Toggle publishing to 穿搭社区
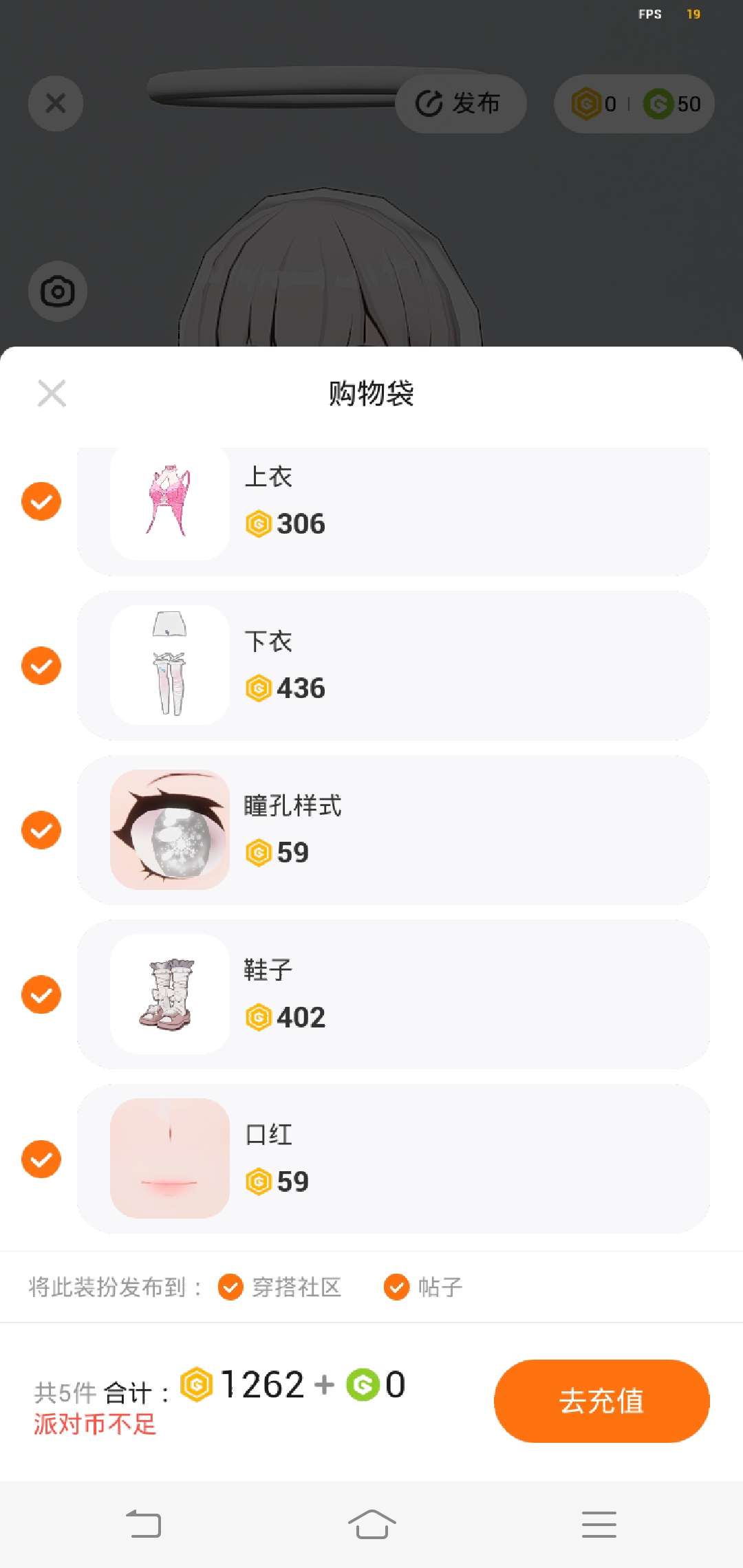The width and height of the screenshot is (743, 1568). [230, 1287]
